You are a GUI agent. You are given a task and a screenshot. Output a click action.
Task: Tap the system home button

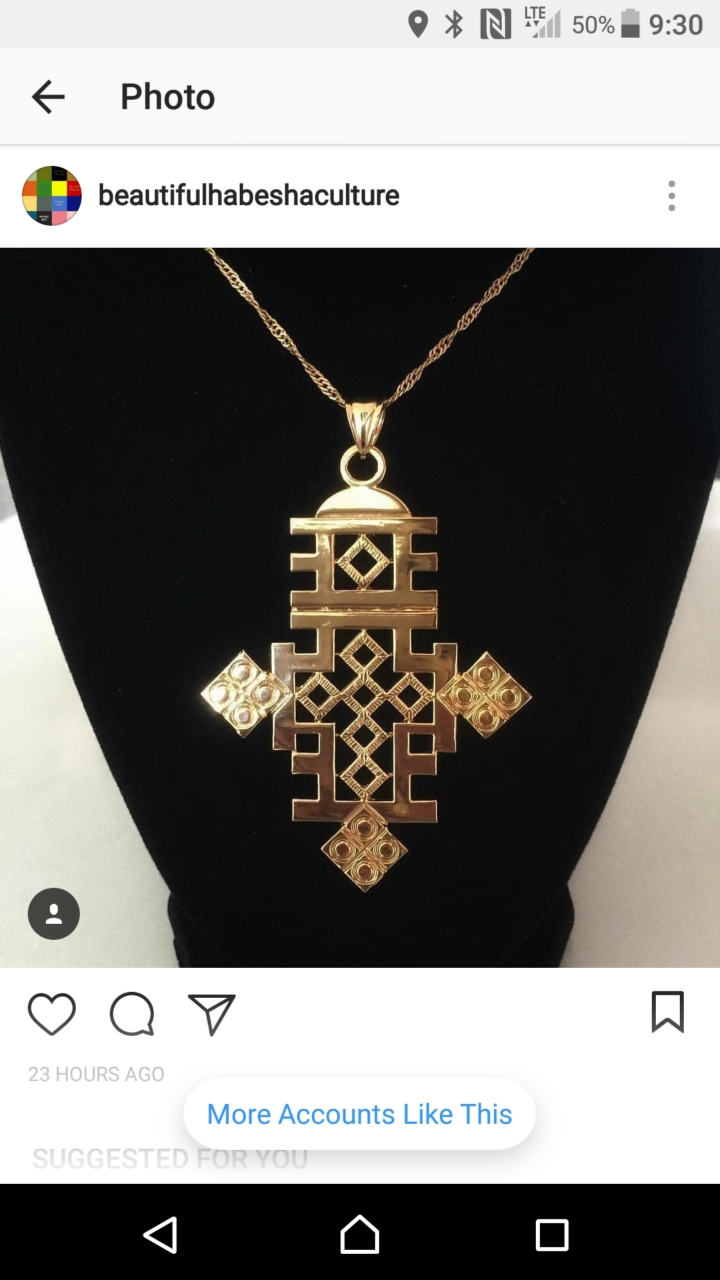click(x=360, y=1234)
